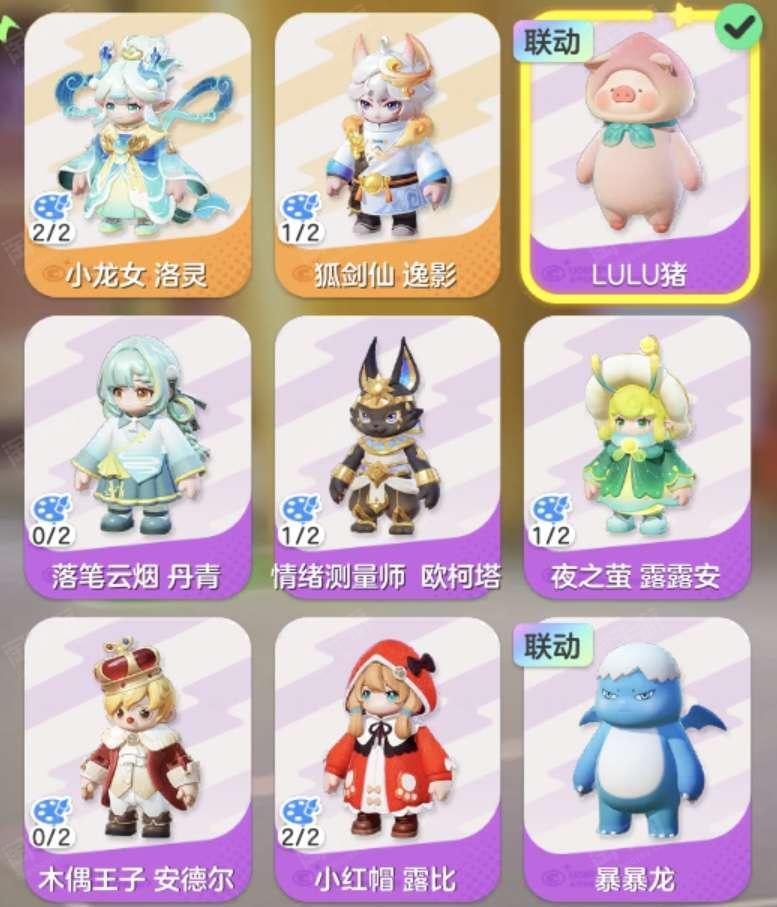Open the 情绪测量师 欧柯塔 skin card
Screen dimensions: 777x907
coord(387,455)
